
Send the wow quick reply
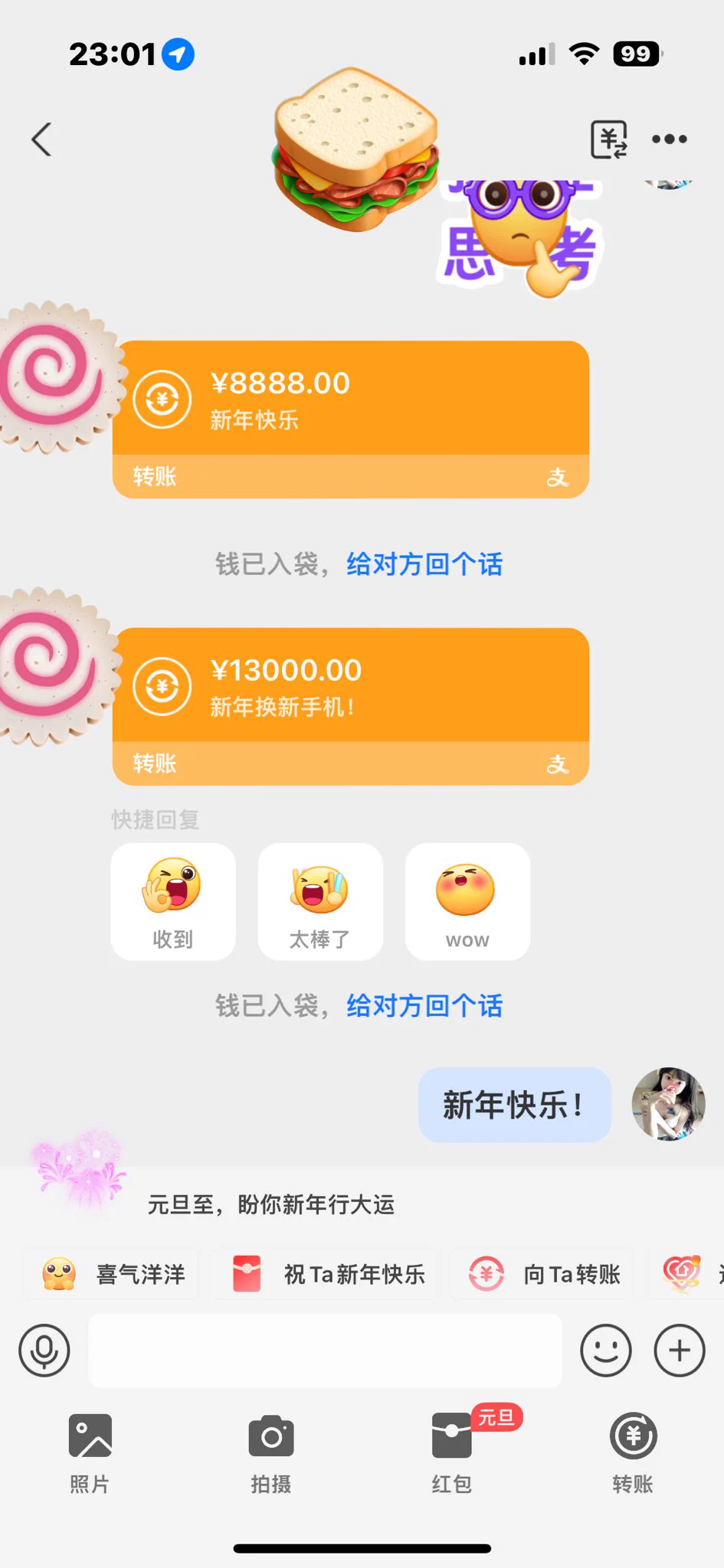(467, 901)
